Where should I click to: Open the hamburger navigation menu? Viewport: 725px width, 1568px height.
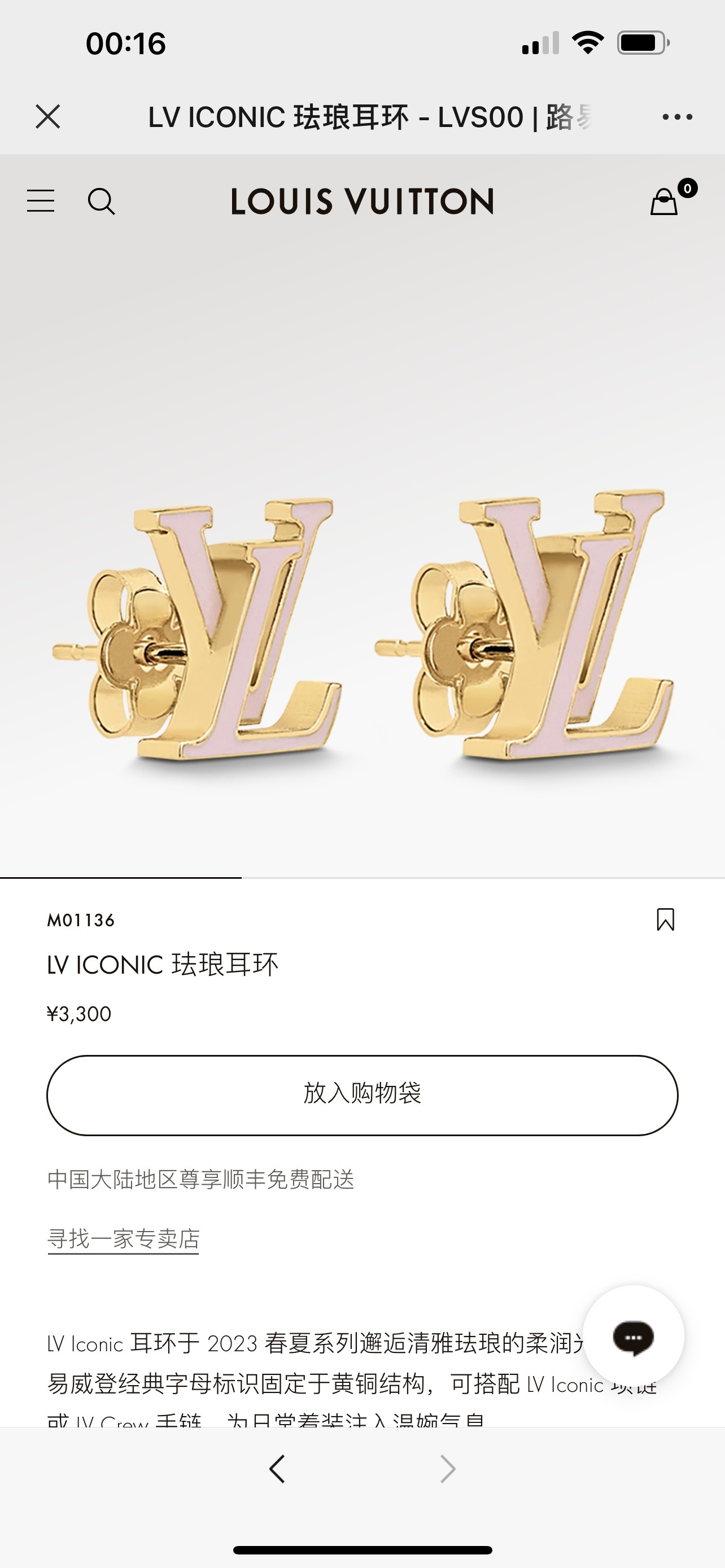click(x=41, y=201)
